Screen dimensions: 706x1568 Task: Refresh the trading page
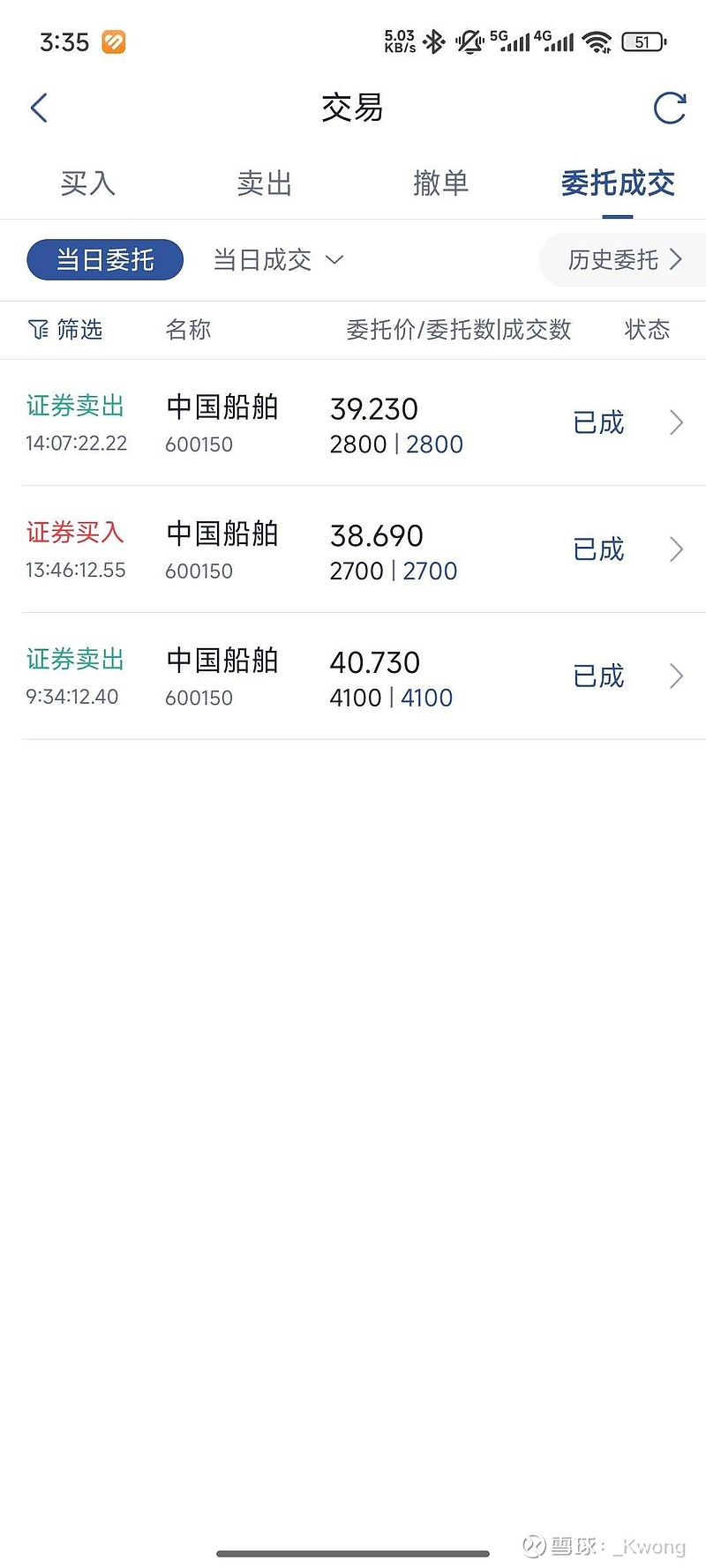tap(670, 108)
